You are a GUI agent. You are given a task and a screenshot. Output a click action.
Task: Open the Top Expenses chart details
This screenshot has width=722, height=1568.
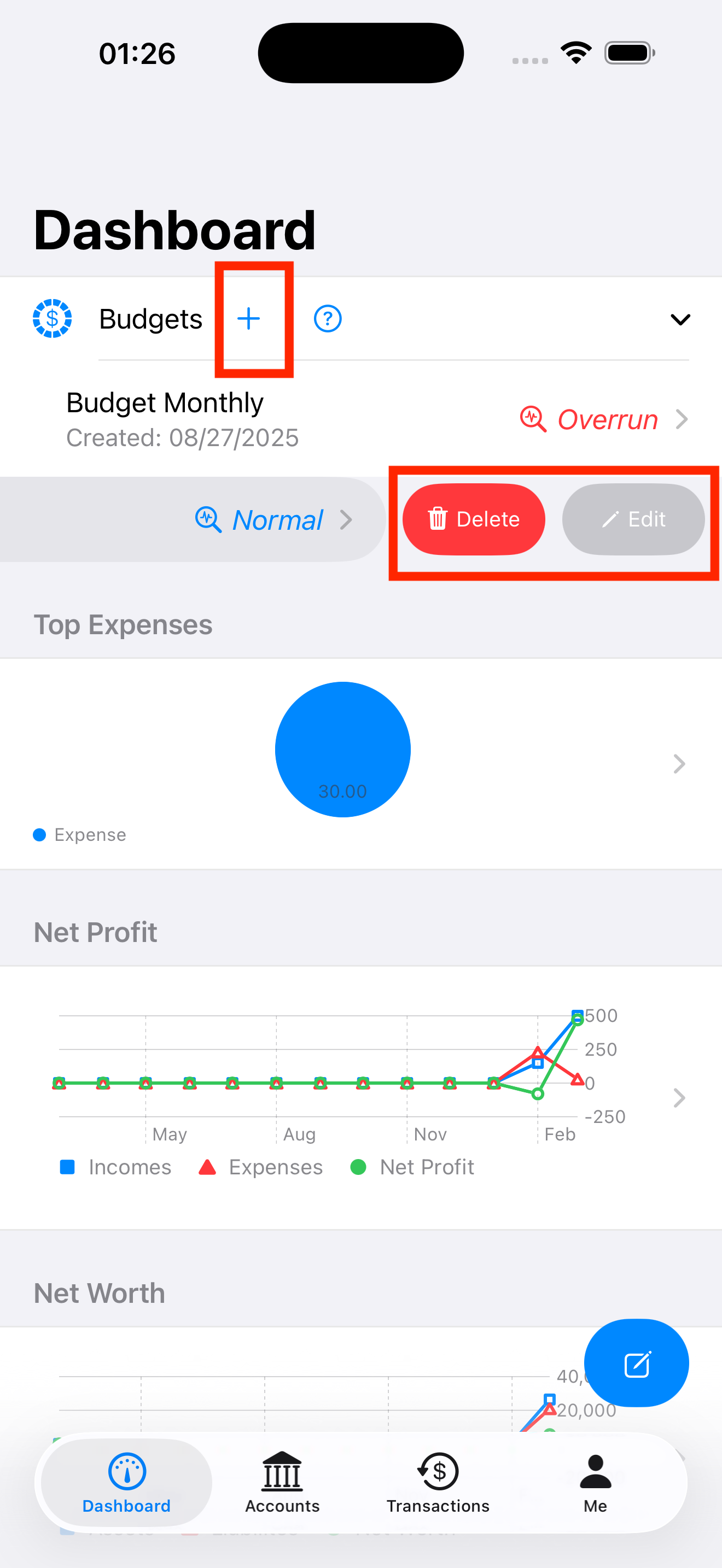[679, 764]
